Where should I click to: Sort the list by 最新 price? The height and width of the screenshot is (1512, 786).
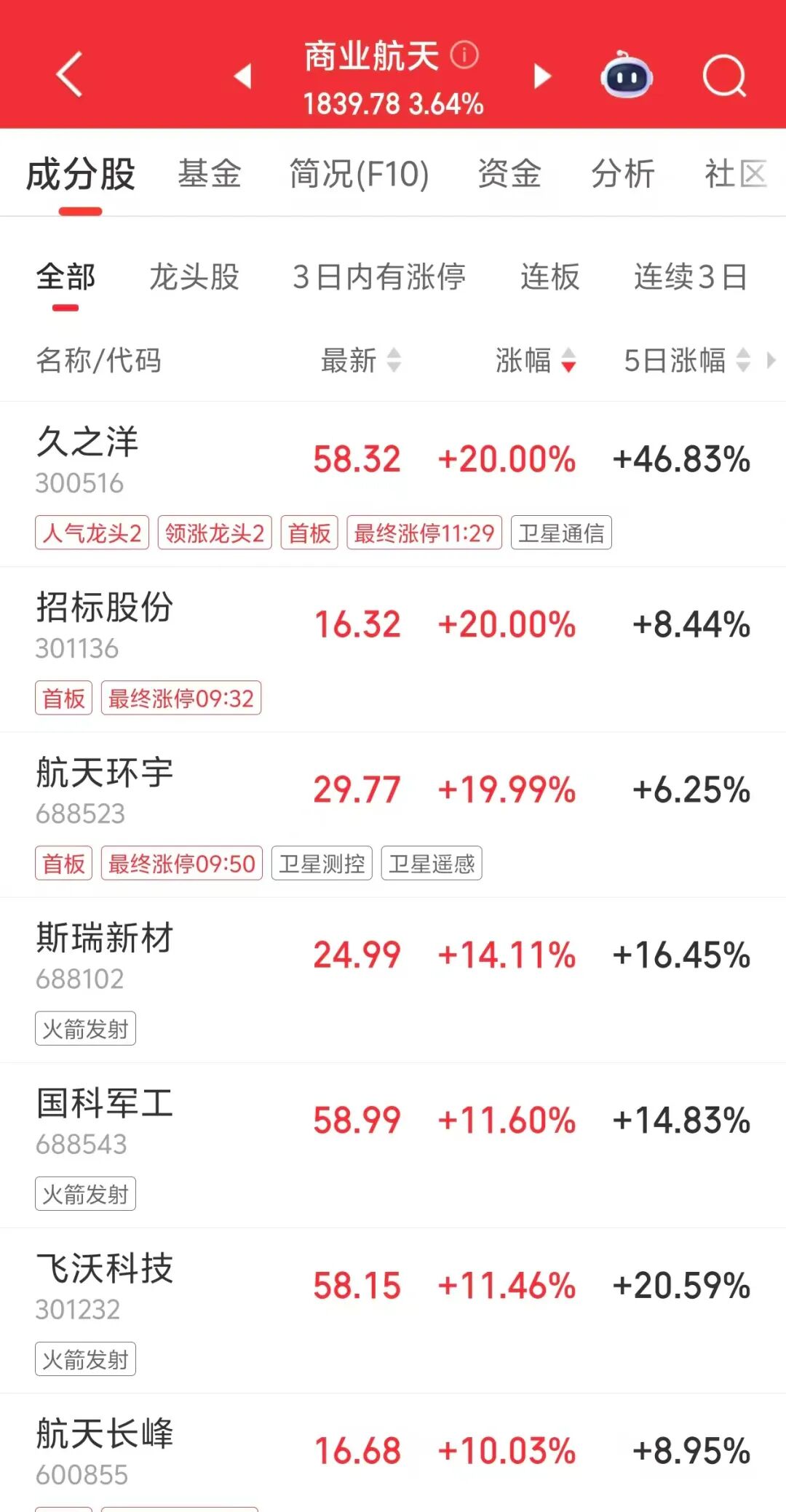[361, 360]
